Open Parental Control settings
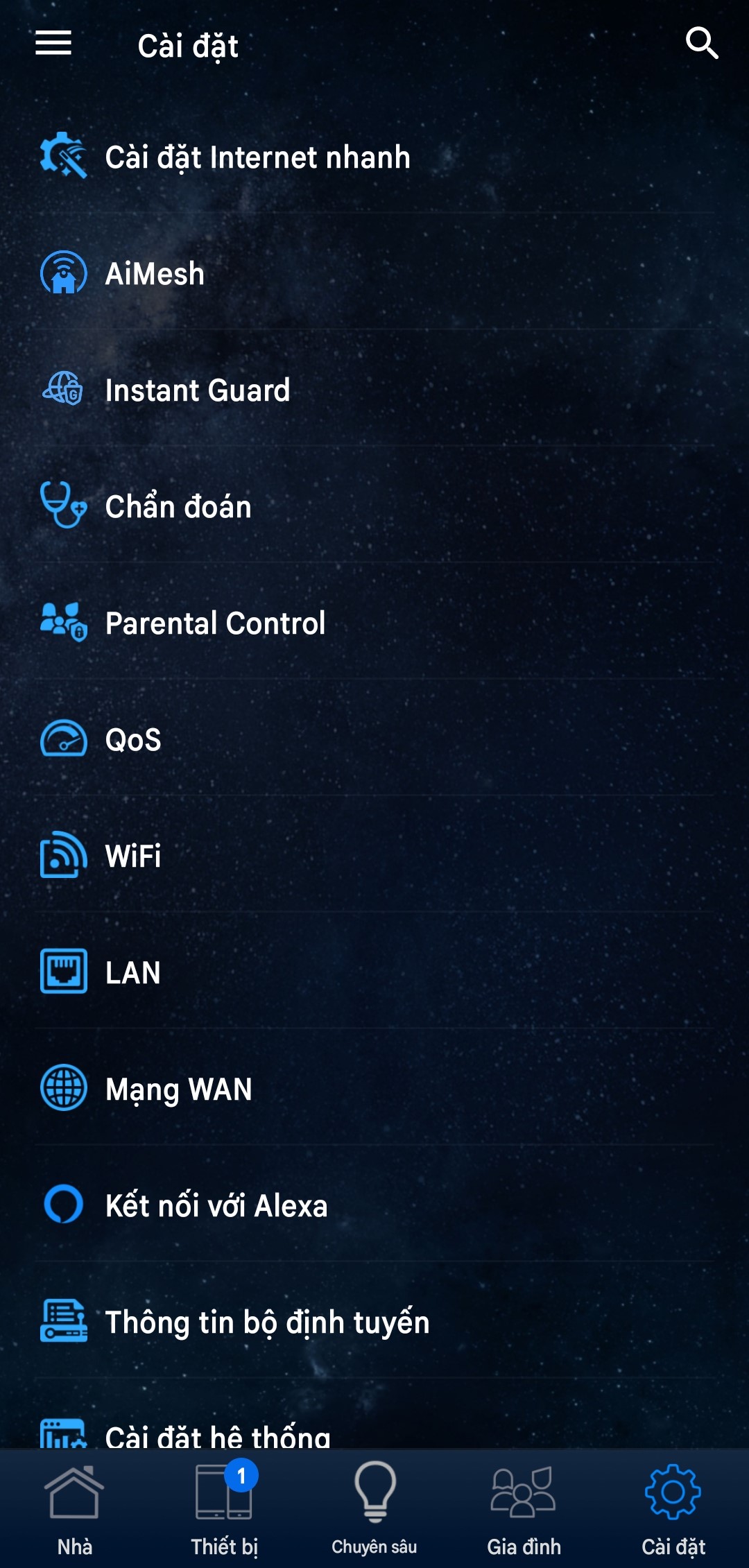This screenshot has height=1568, width=749. click(x=215, y=623)
